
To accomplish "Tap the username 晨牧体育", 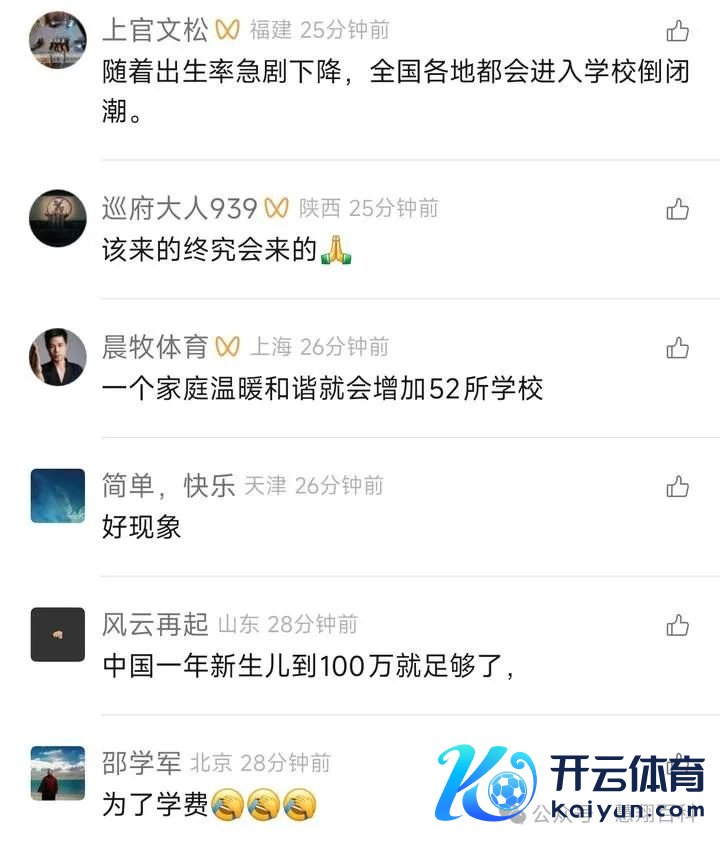I will pos(155,347).
